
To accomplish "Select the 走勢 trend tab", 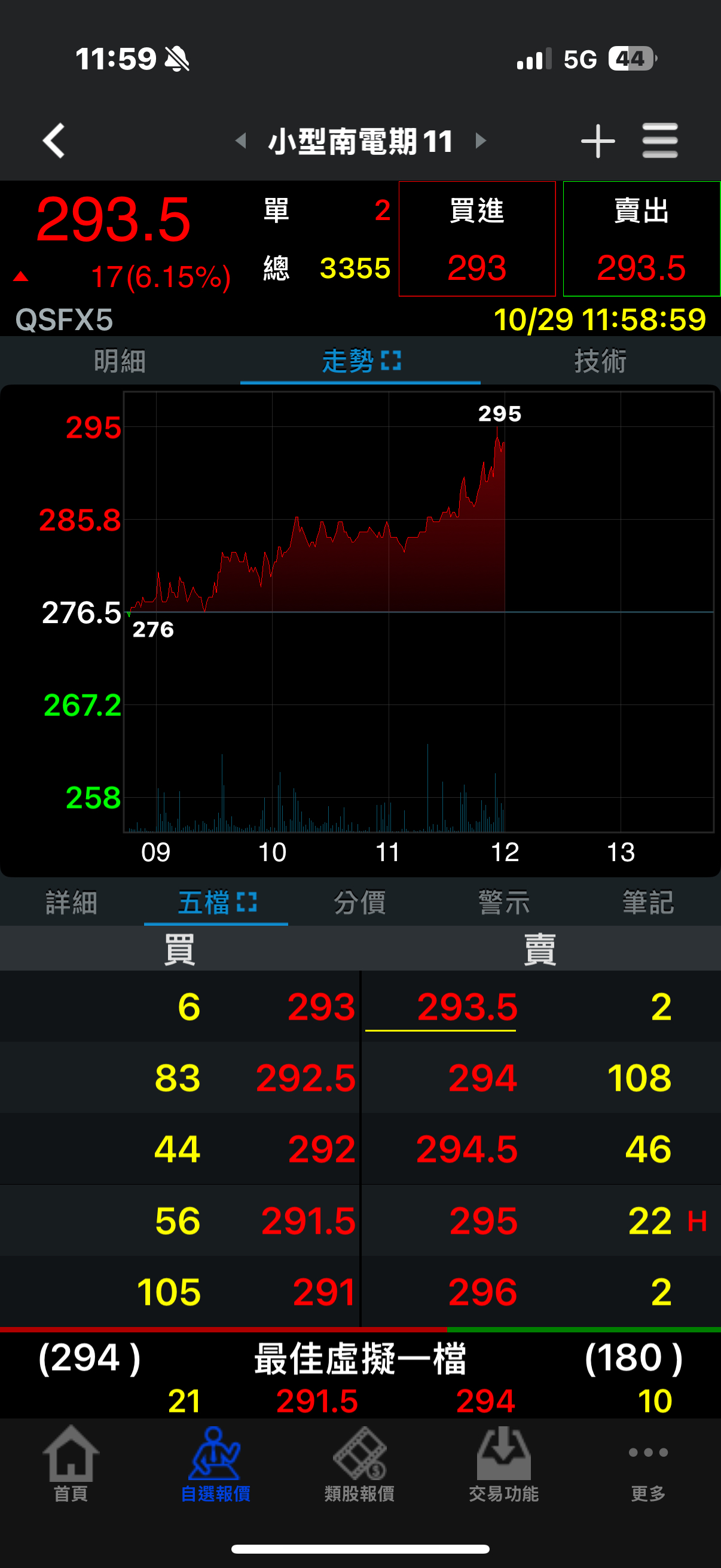I will tap(360, 361).
